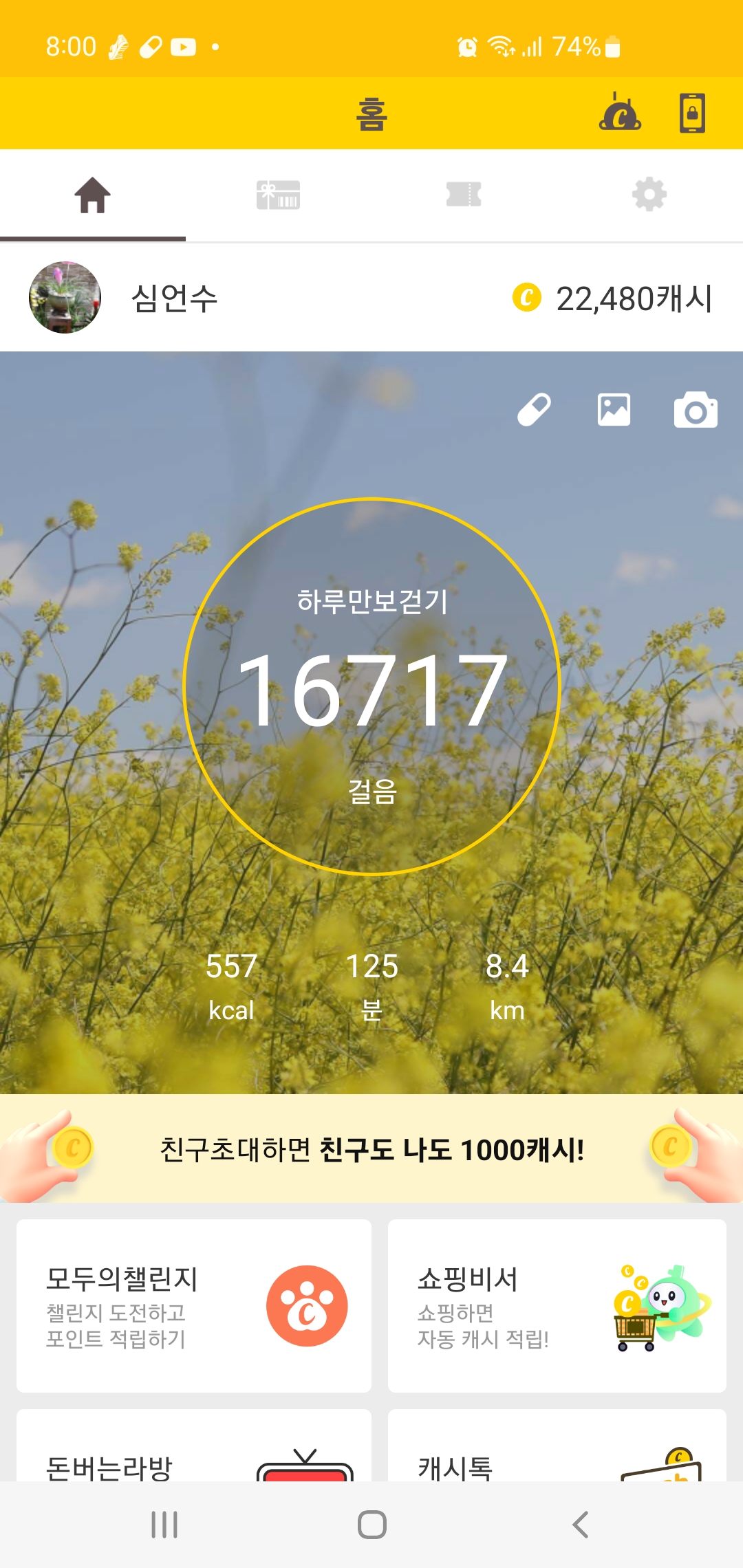Open the 16717 step counter circle

coord(372,686)
